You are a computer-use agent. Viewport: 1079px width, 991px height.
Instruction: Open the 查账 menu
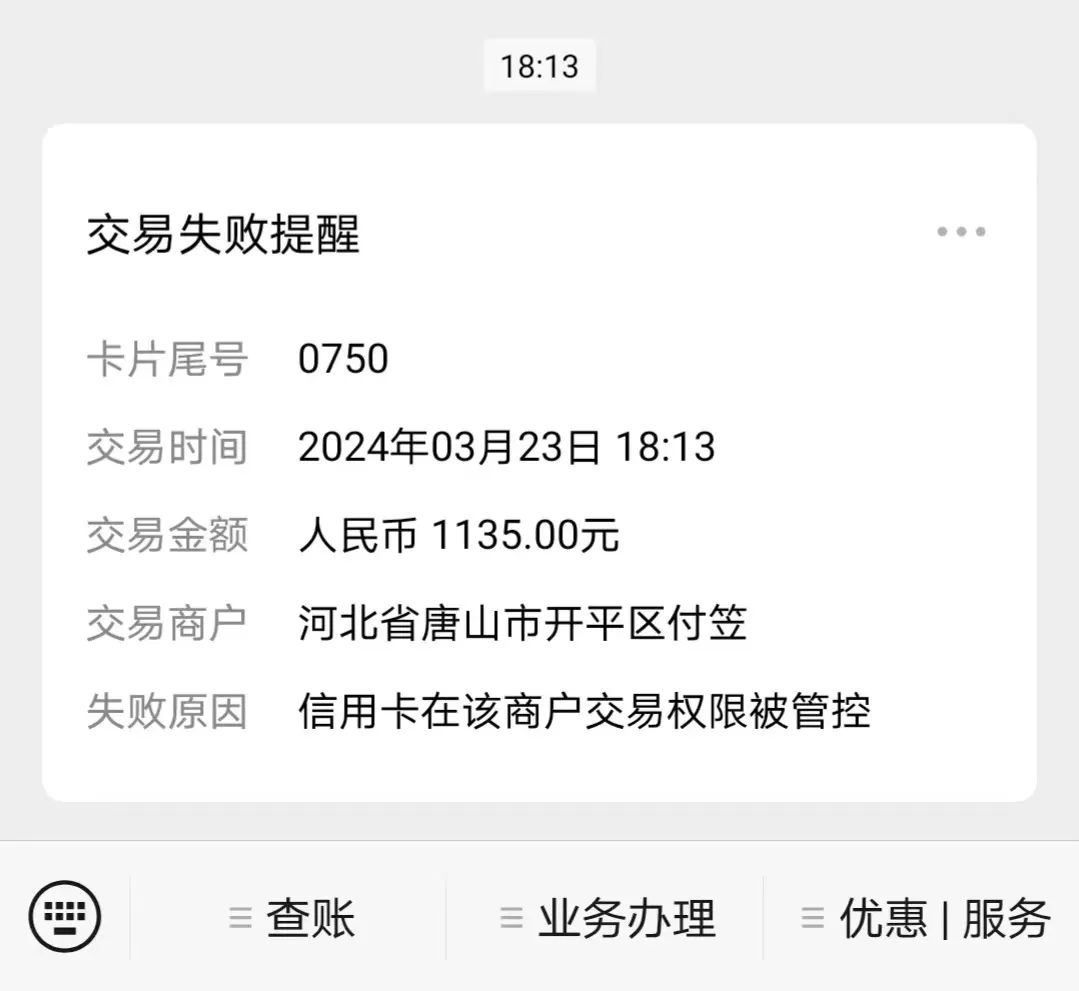point(290,918)
